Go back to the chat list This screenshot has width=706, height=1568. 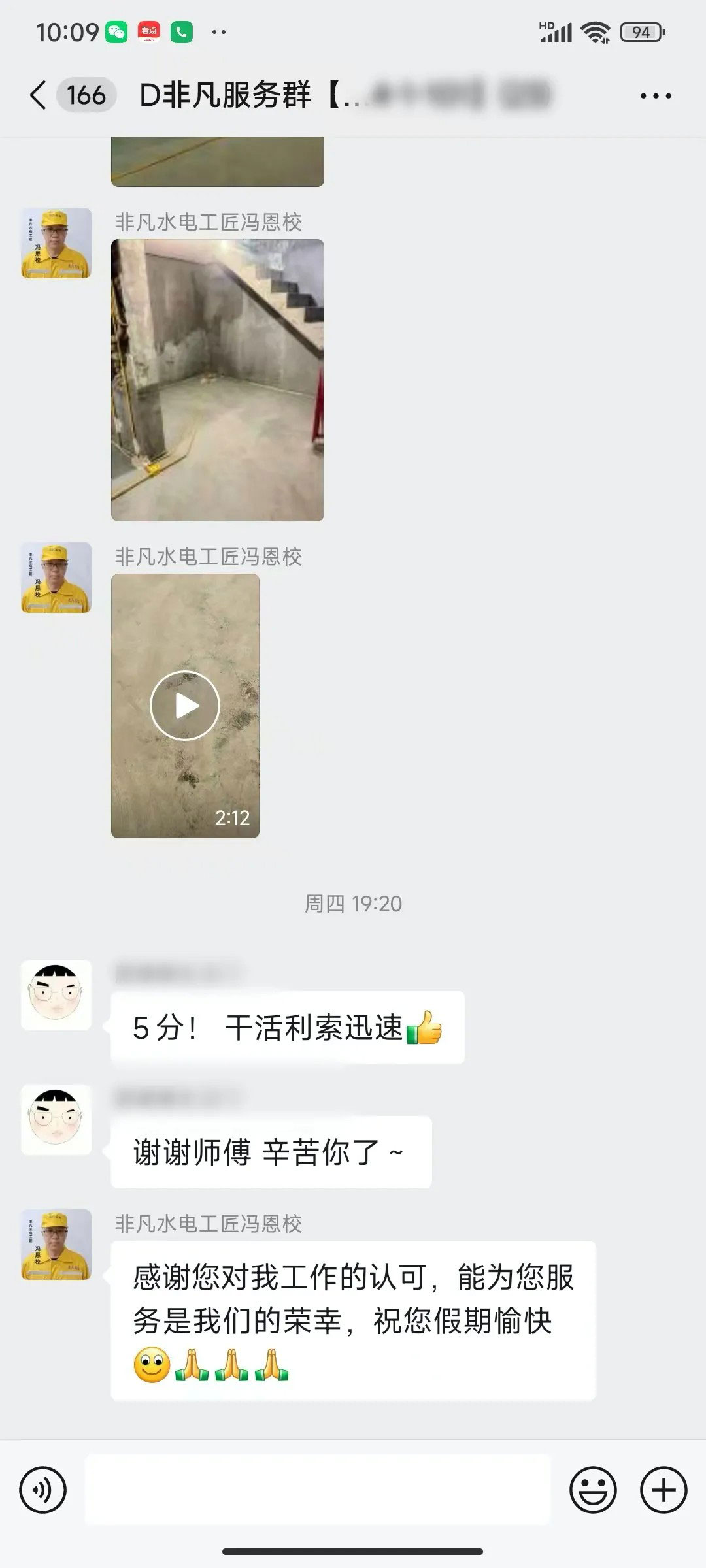point(39,95)
